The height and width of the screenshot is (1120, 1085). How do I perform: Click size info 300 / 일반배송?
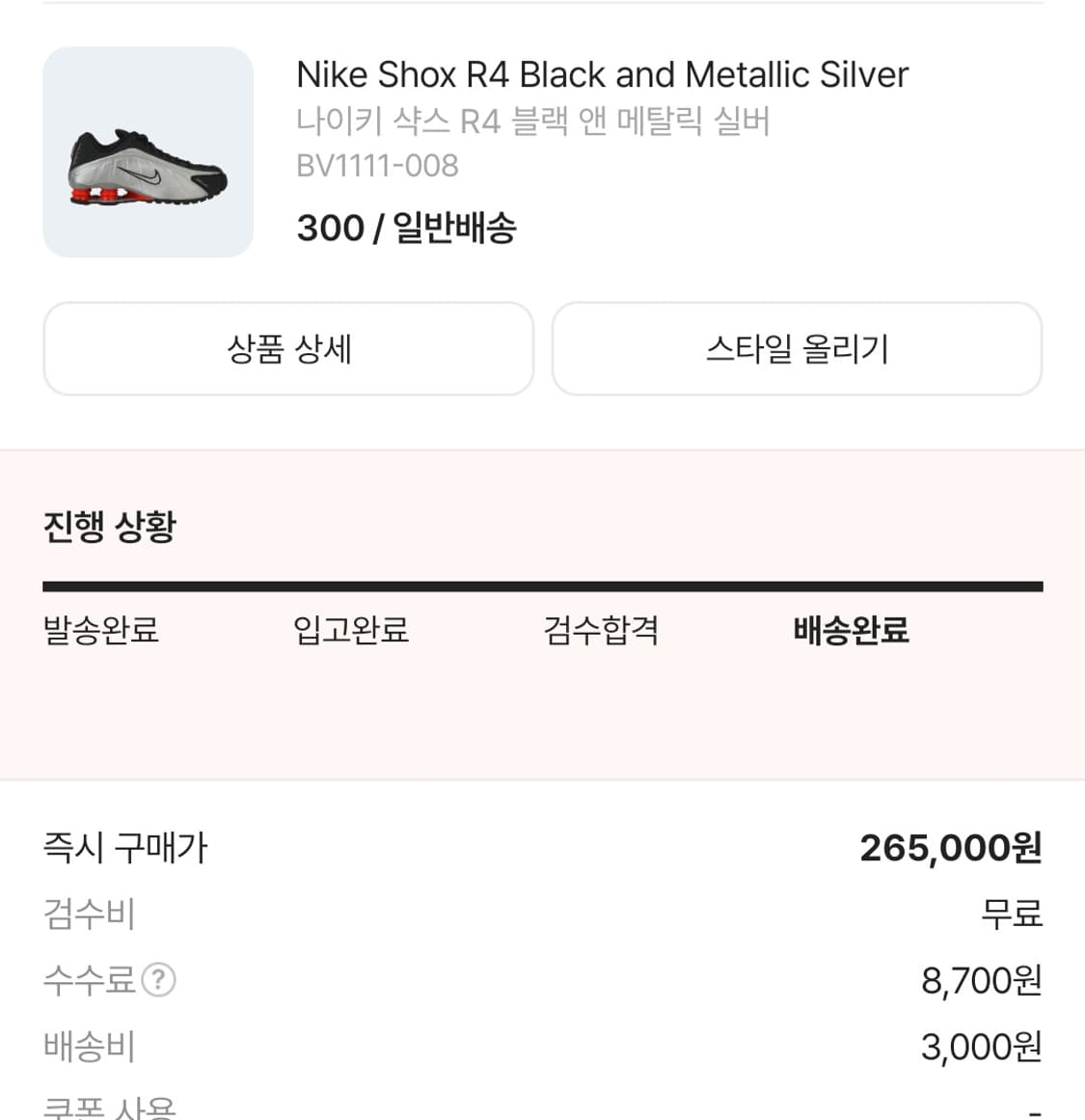pyautogui.click(x=407, y=228)
